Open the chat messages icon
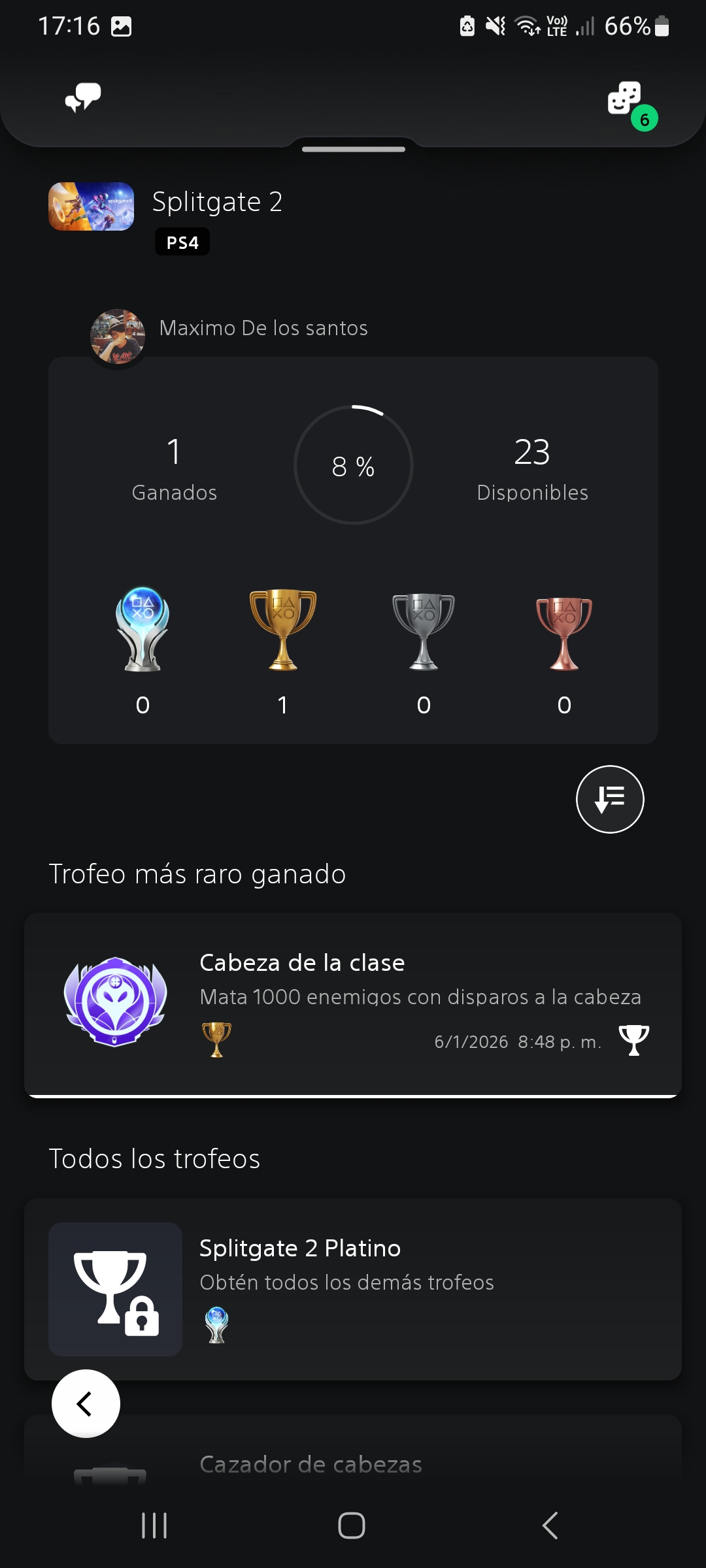This screenshot has height=1568, width=706. click(x=83, y=98)
